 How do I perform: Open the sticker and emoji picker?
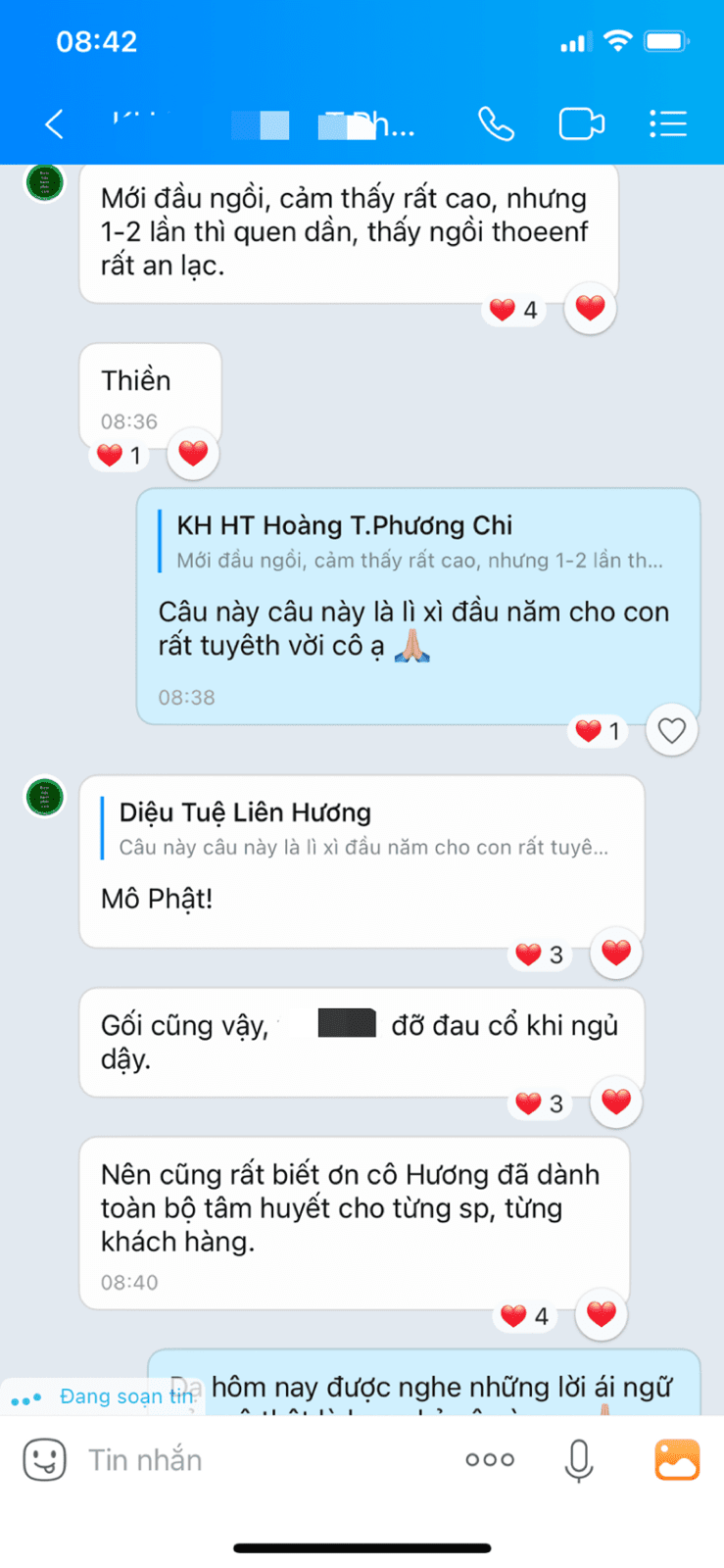coord(45,1460)
